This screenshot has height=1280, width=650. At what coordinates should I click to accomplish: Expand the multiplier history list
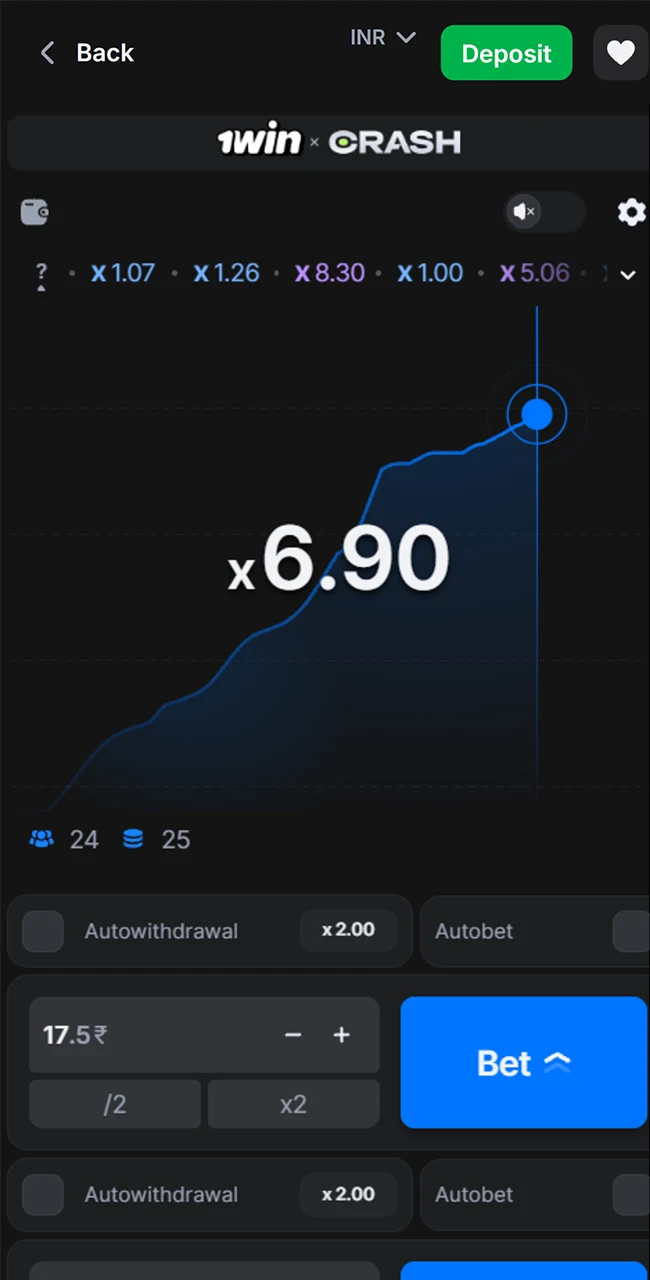pyautogui.click(x=628, y=274)
